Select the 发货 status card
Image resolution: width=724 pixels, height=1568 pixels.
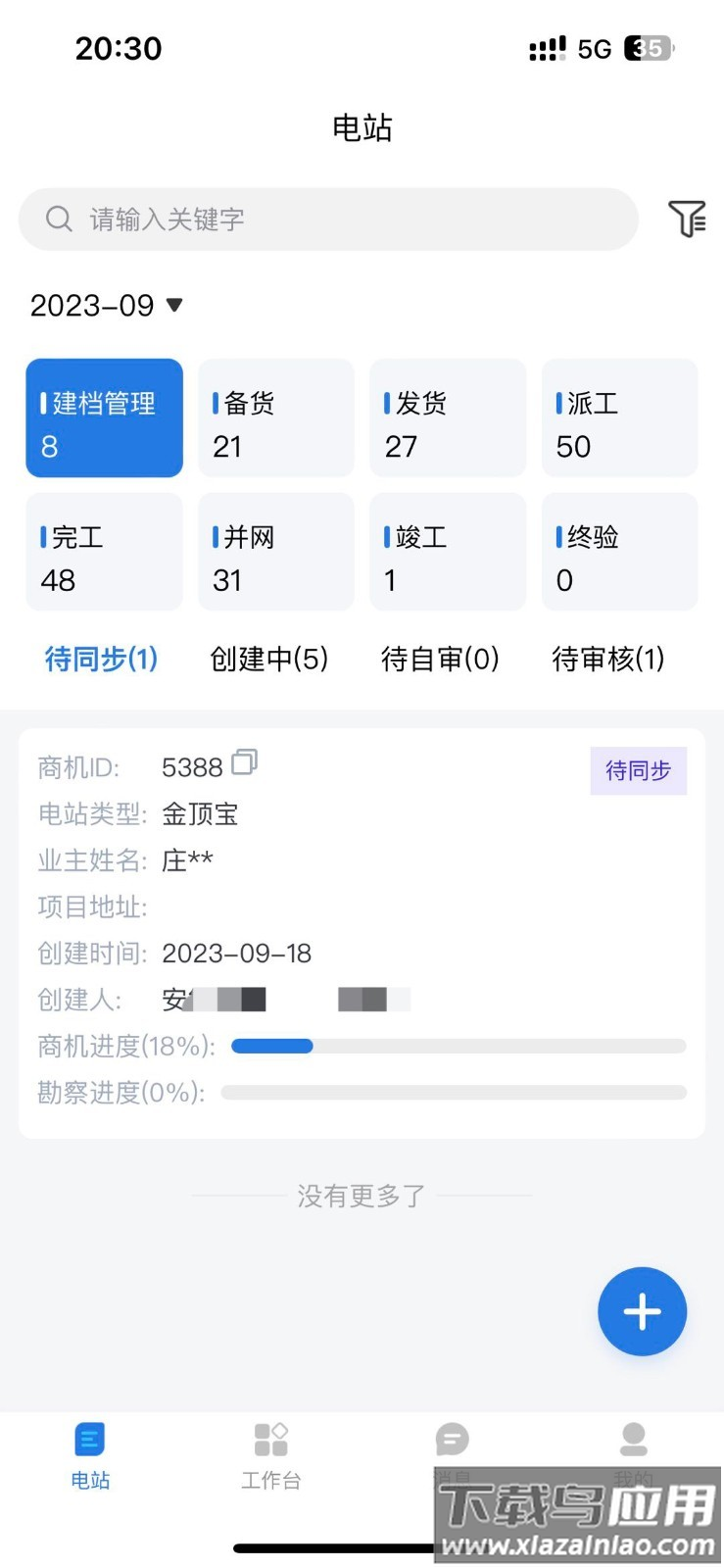(447, 418)
